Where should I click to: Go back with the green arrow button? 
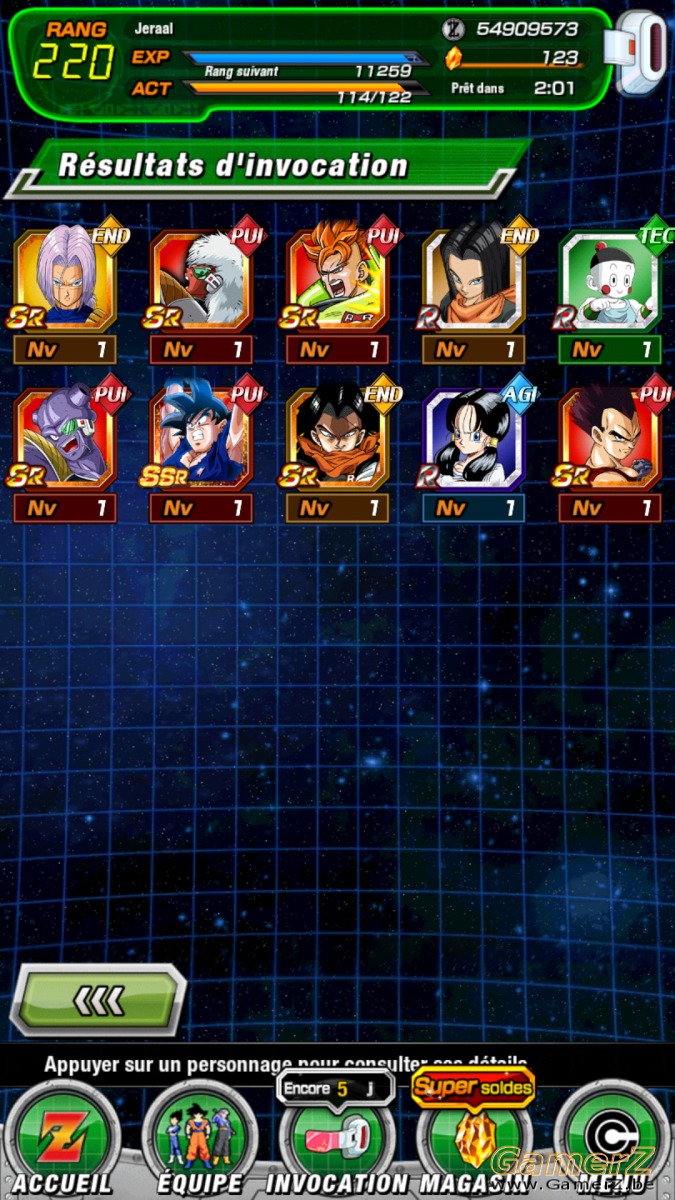(x=98, y=999)
